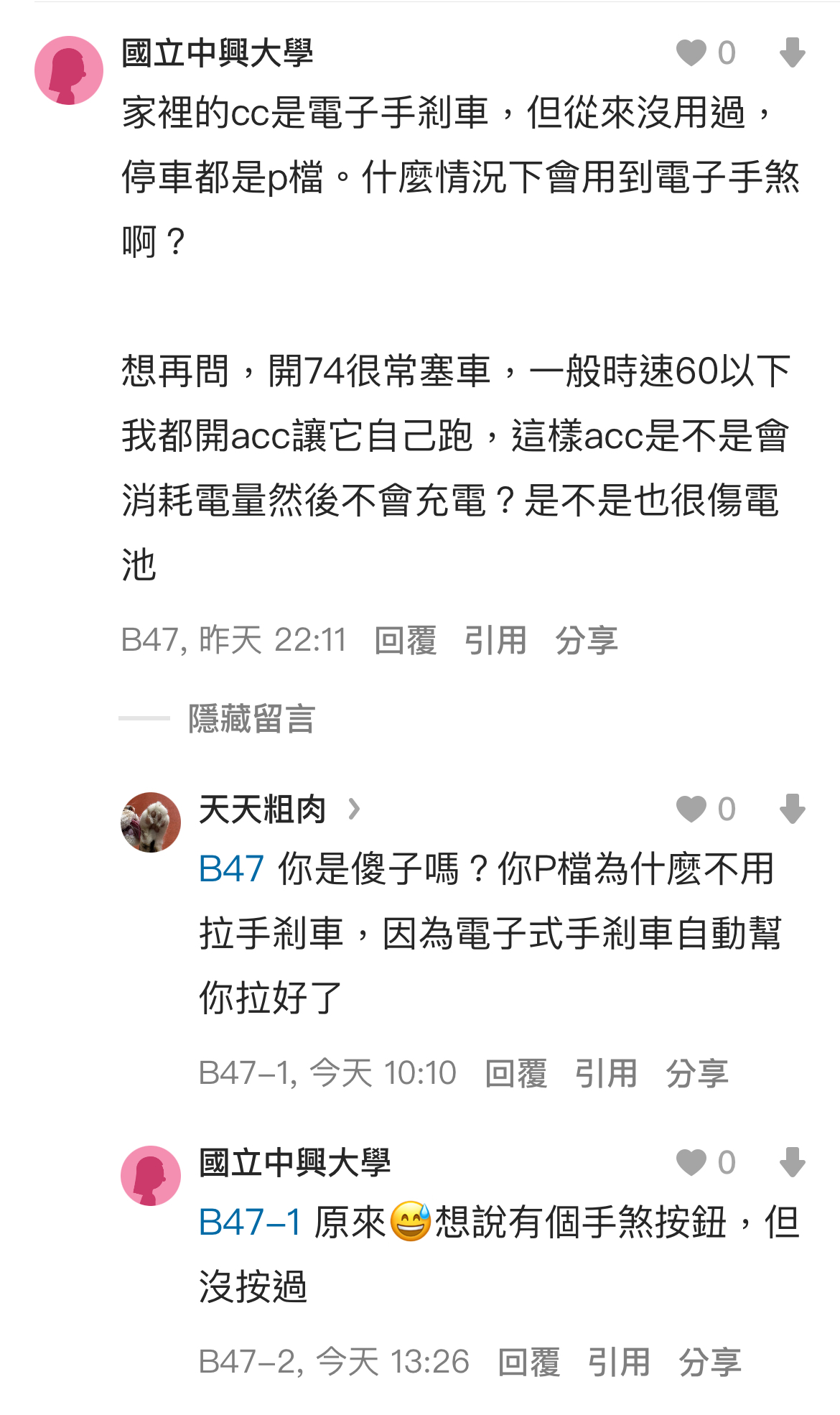Like comment B47 with the heart icon
Screen dimensions: 840x1415
point(691,53)
